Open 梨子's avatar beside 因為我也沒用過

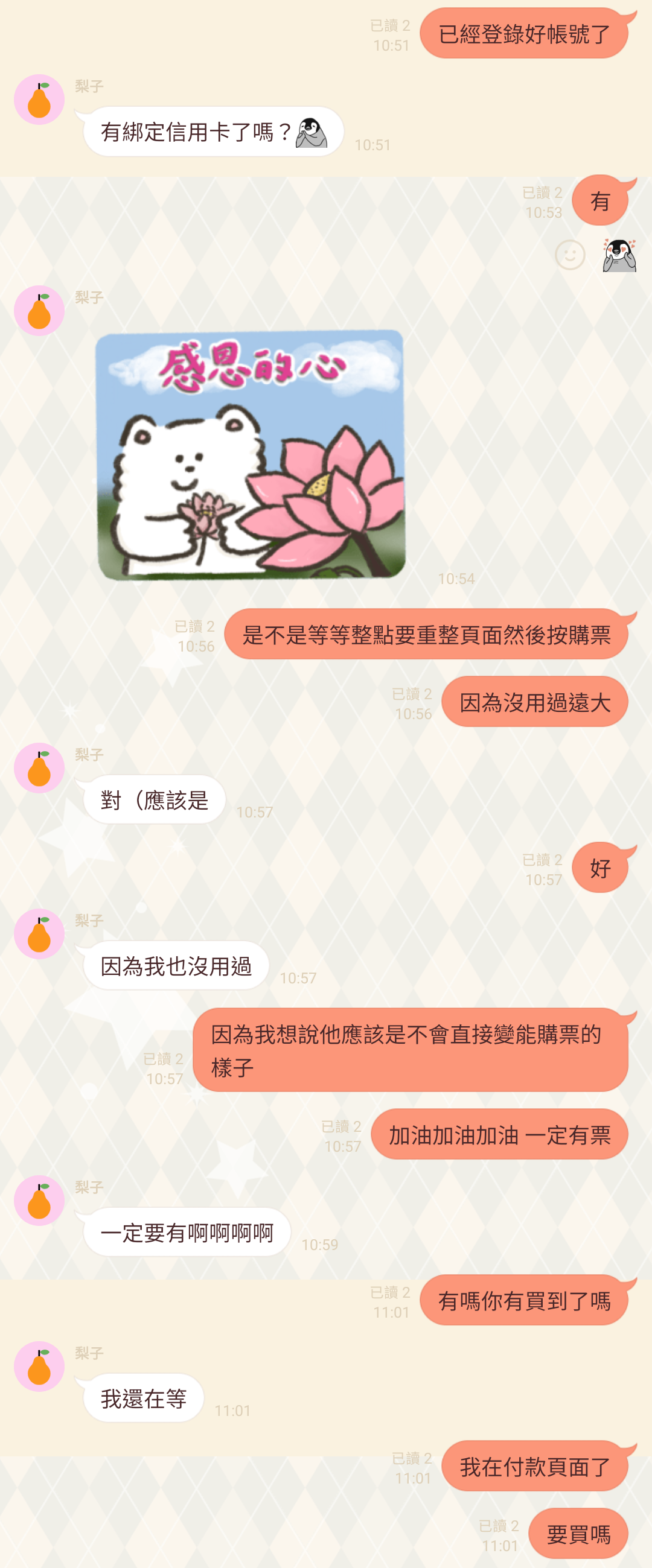point(39,934)
